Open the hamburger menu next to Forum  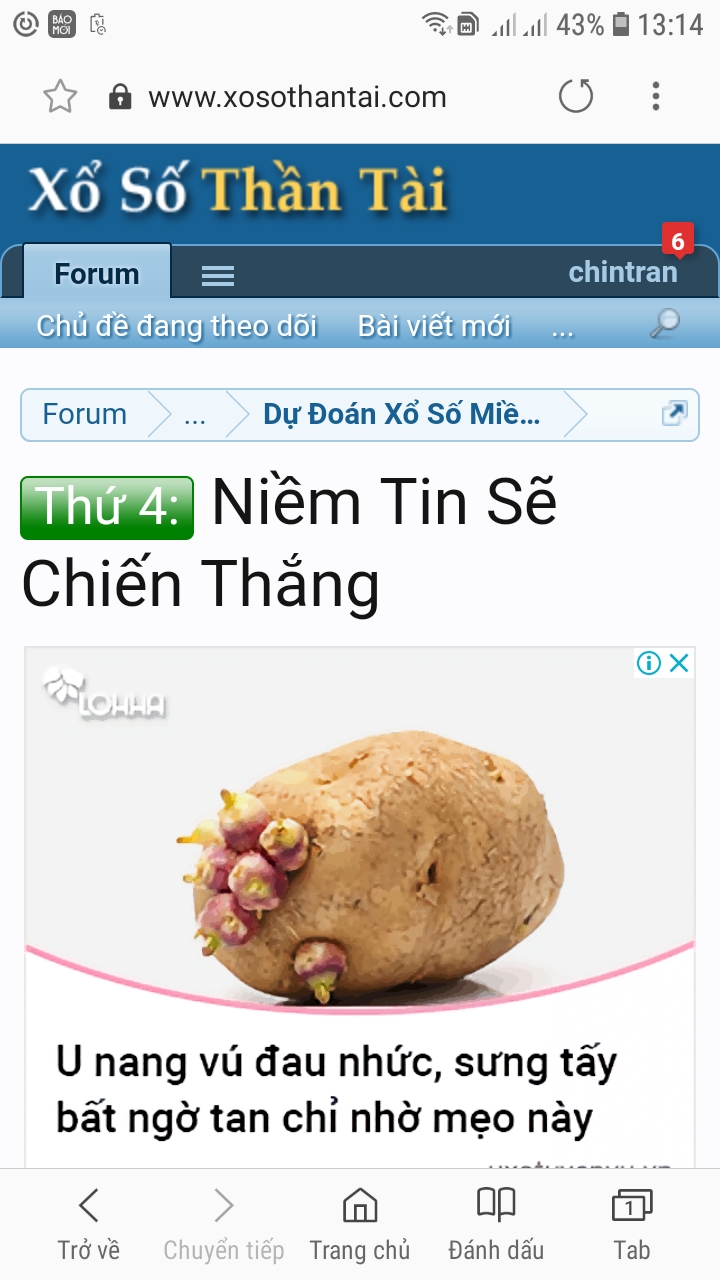[x=218, y=276]
